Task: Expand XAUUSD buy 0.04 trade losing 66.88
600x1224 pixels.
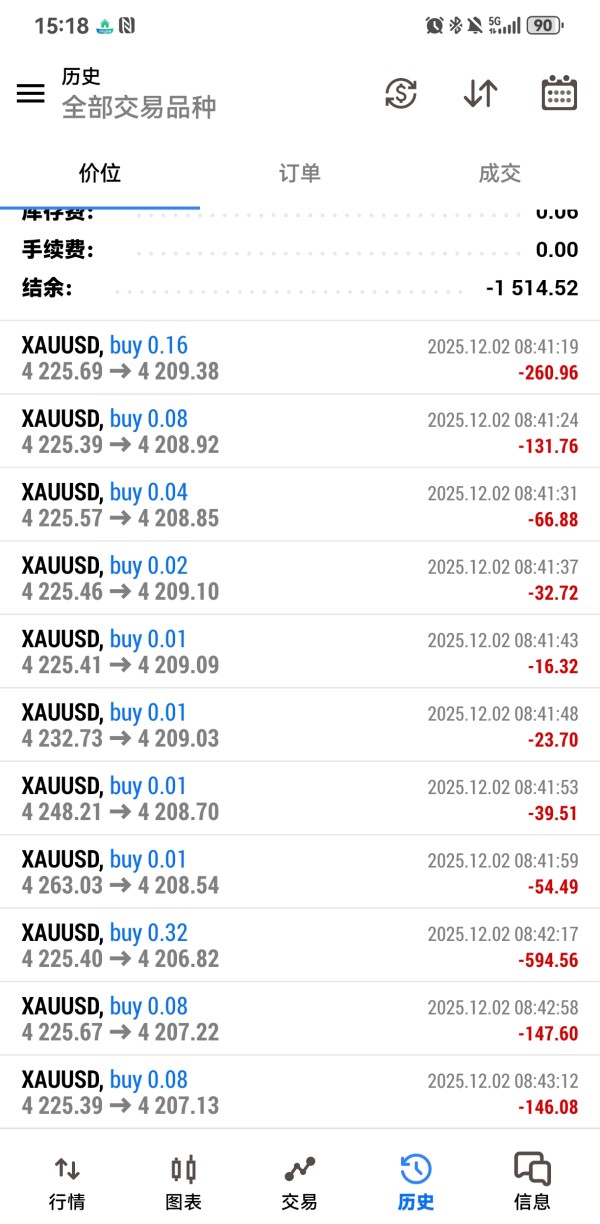Action: tap(300, 505)
